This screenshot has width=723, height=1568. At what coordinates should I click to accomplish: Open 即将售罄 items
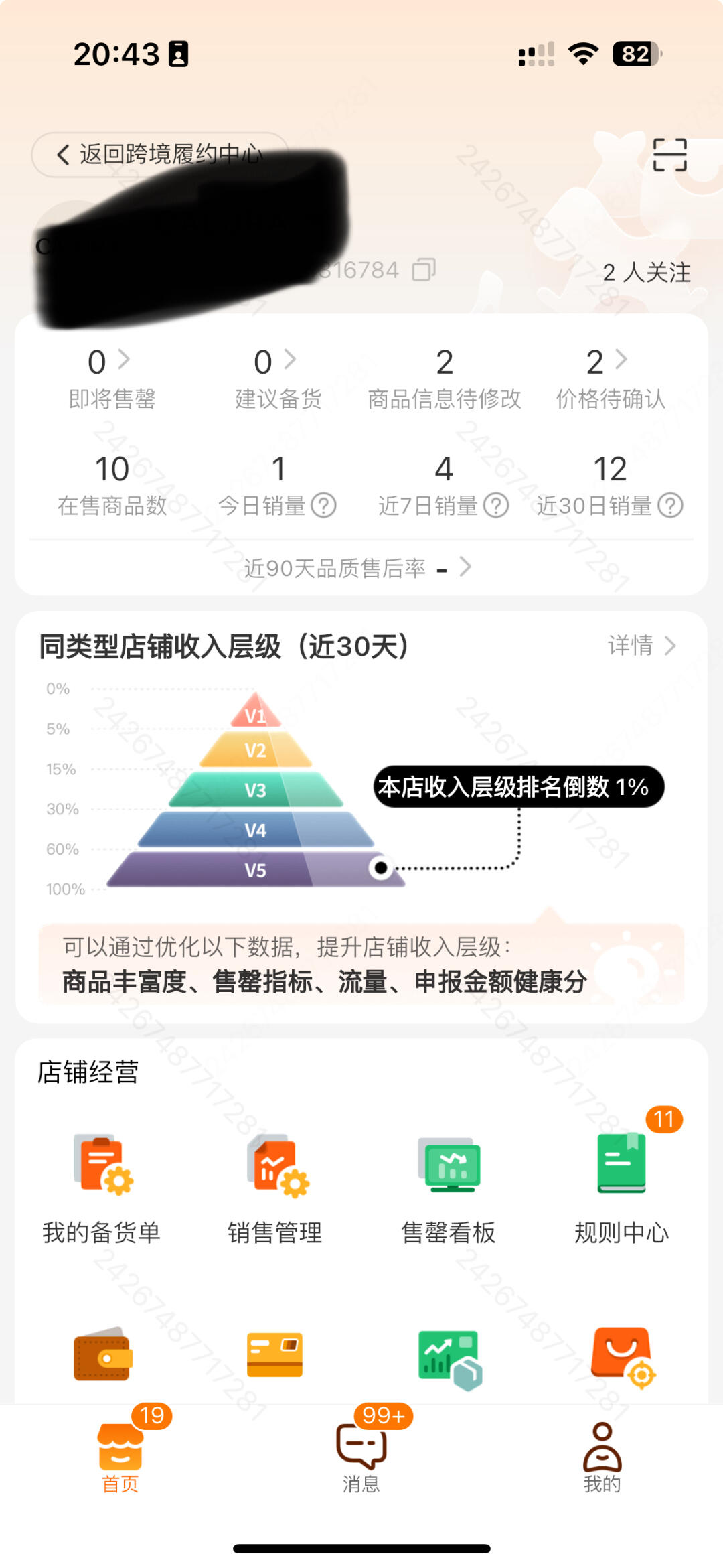point(110,376)
